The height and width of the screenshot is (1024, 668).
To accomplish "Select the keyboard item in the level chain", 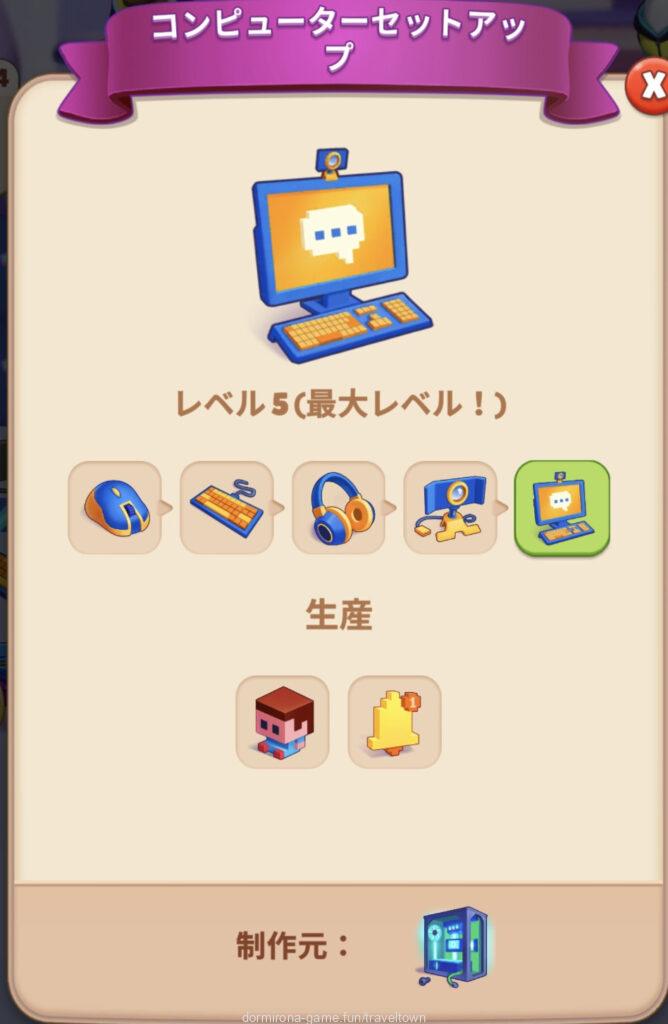I will click(227, 507).
